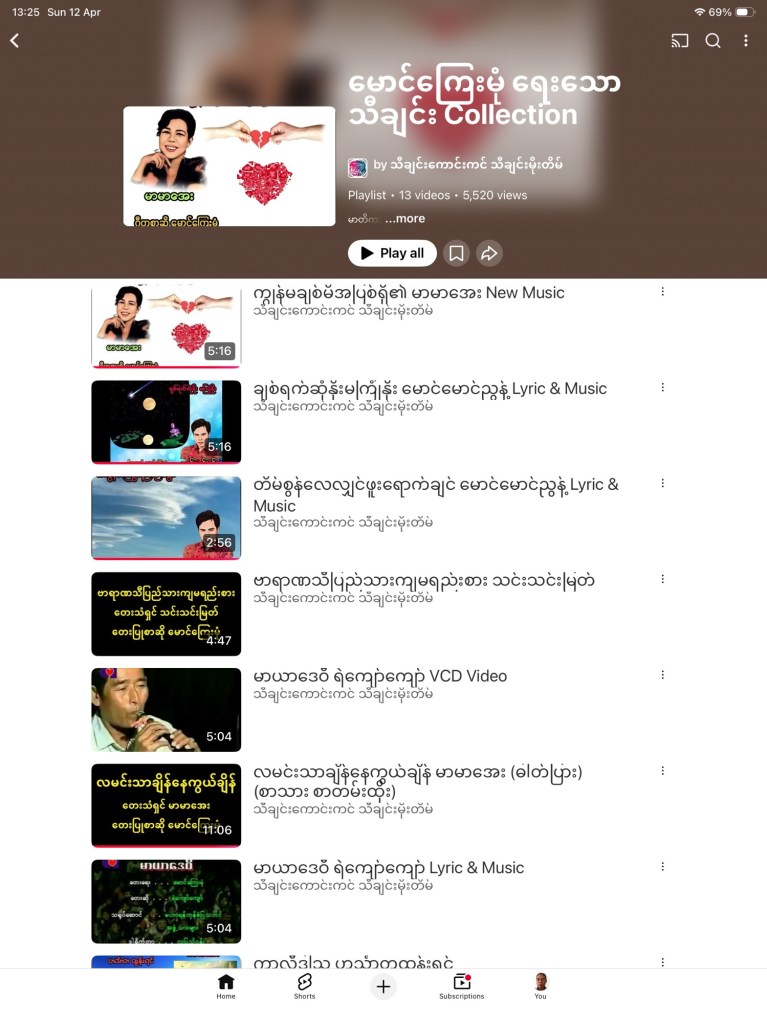Switch to the Shorts tab
Viewport: 767px width, 1023px height.
coord(304,986)
